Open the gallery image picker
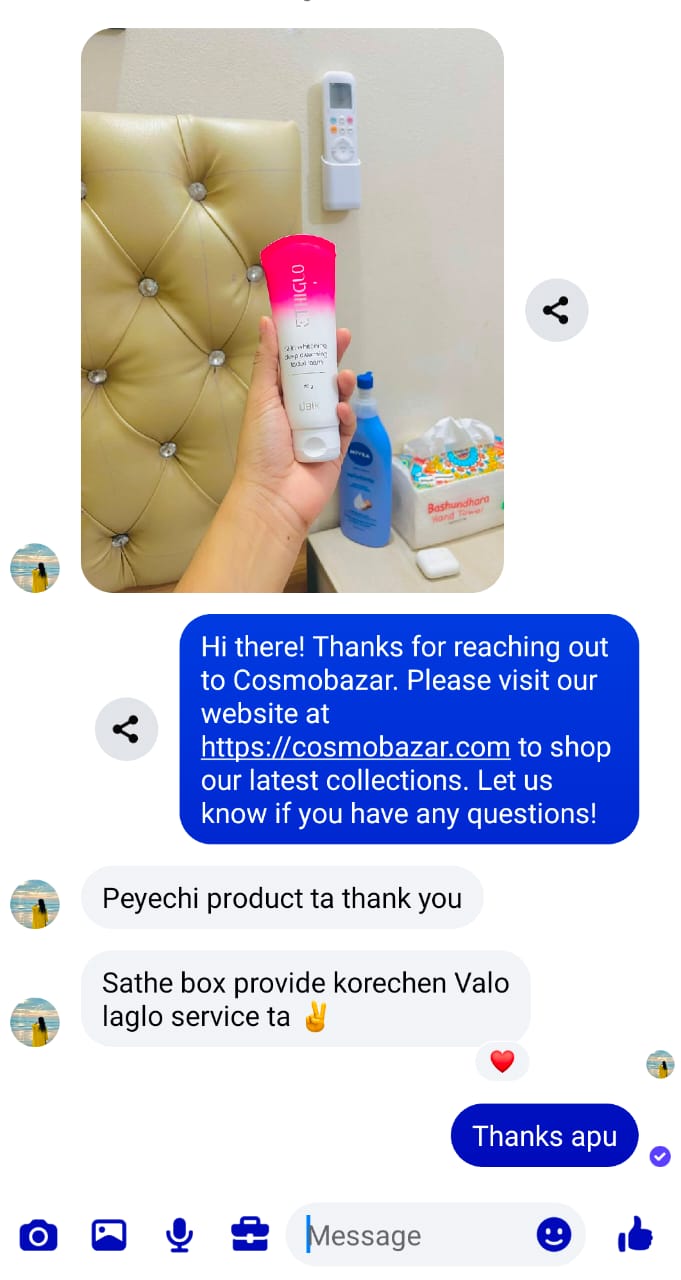The width and height of the screenshot is (681, 1280). click(x=109, y=1236)
